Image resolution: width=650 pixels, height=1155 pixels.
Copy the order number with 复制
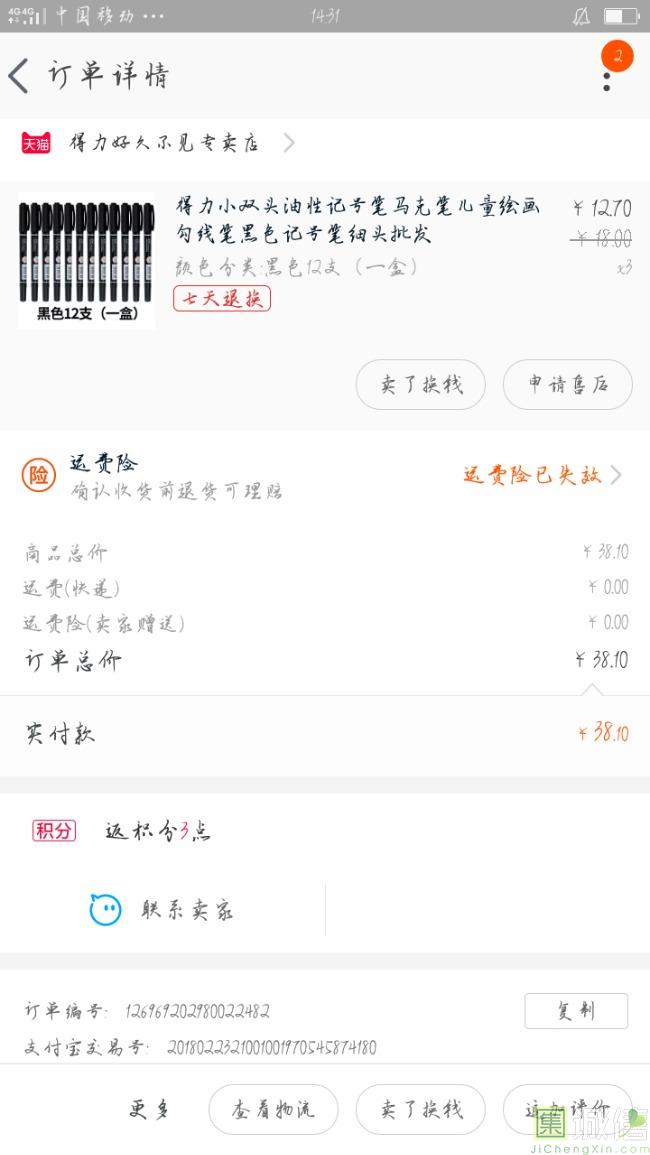pos(575,1011)
